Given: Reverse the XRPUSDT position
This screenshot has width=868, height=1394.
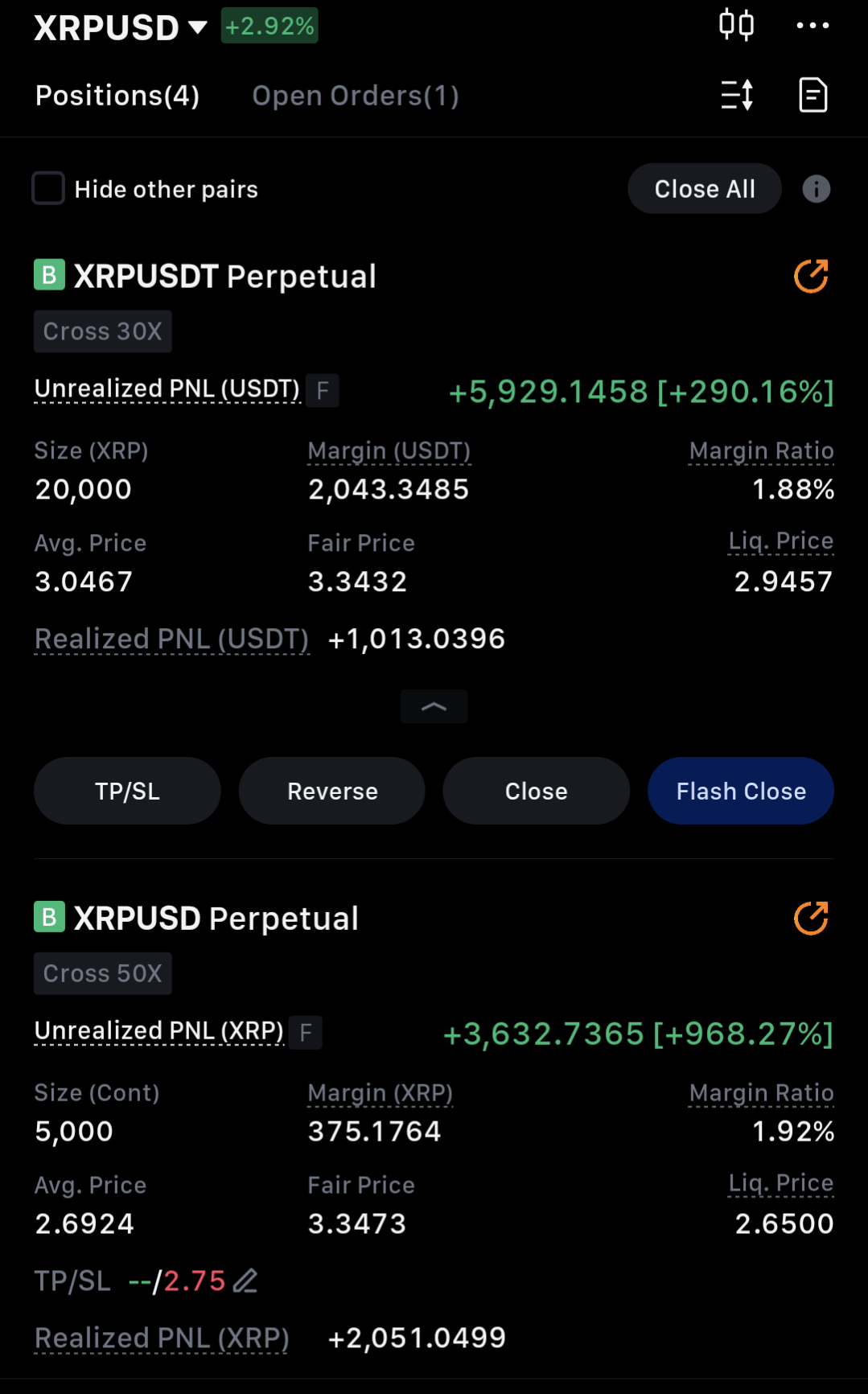Looking at the screenshot, I should 331,791.
